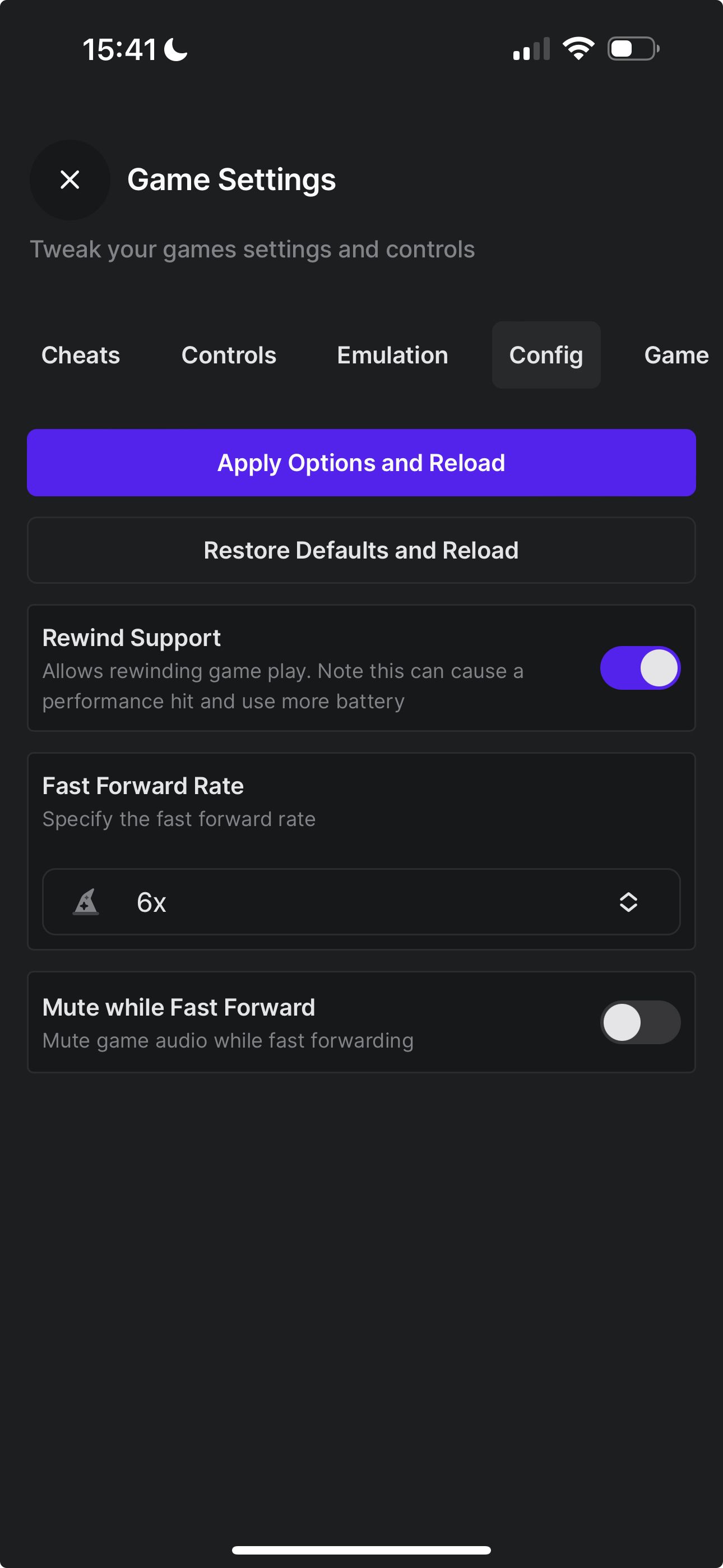Go to the Emulation tab
The width and height of the screenshot is (723, 1568).
392,355
